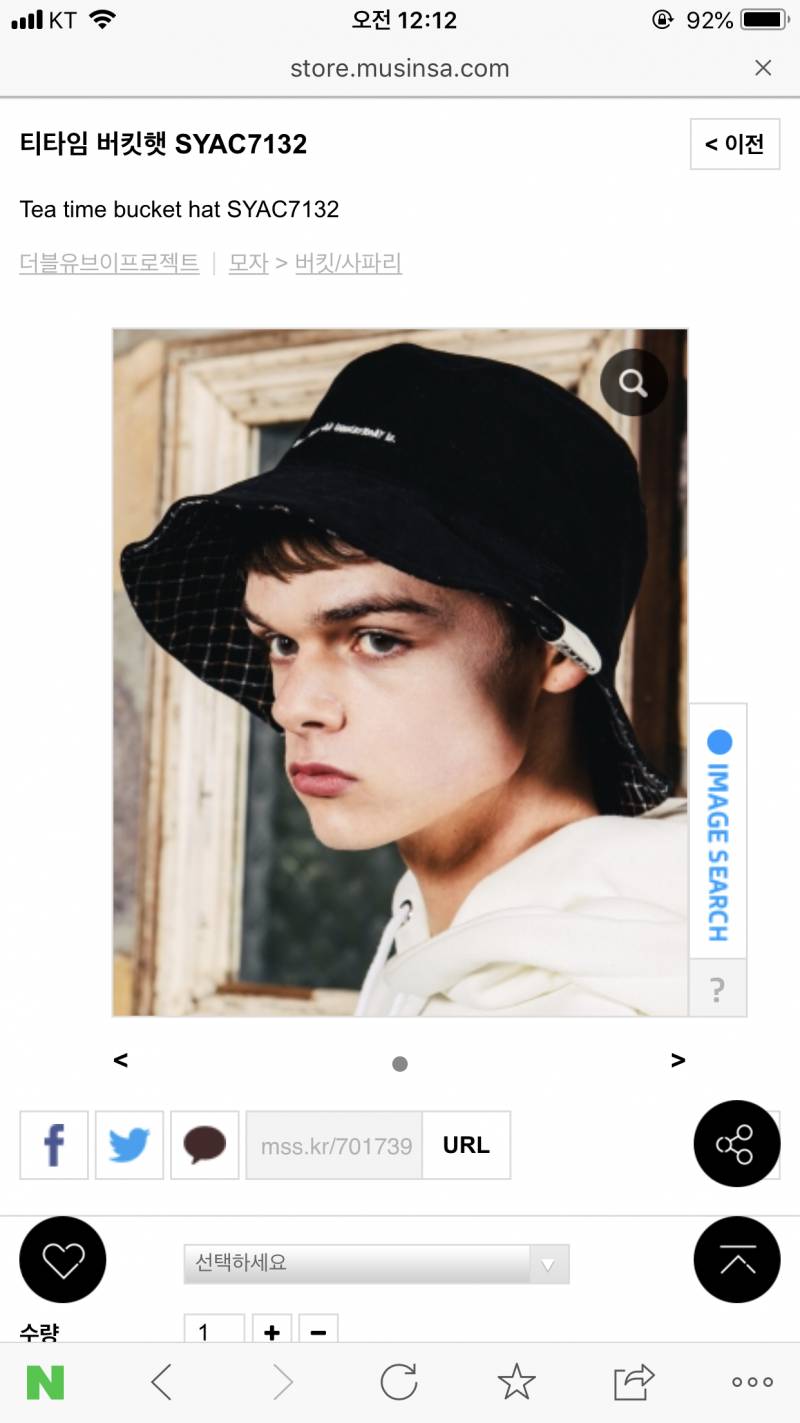Reload the page from browser toolbar
The height and width of the screenshot is (1423, 800).
pos(398,1383)
